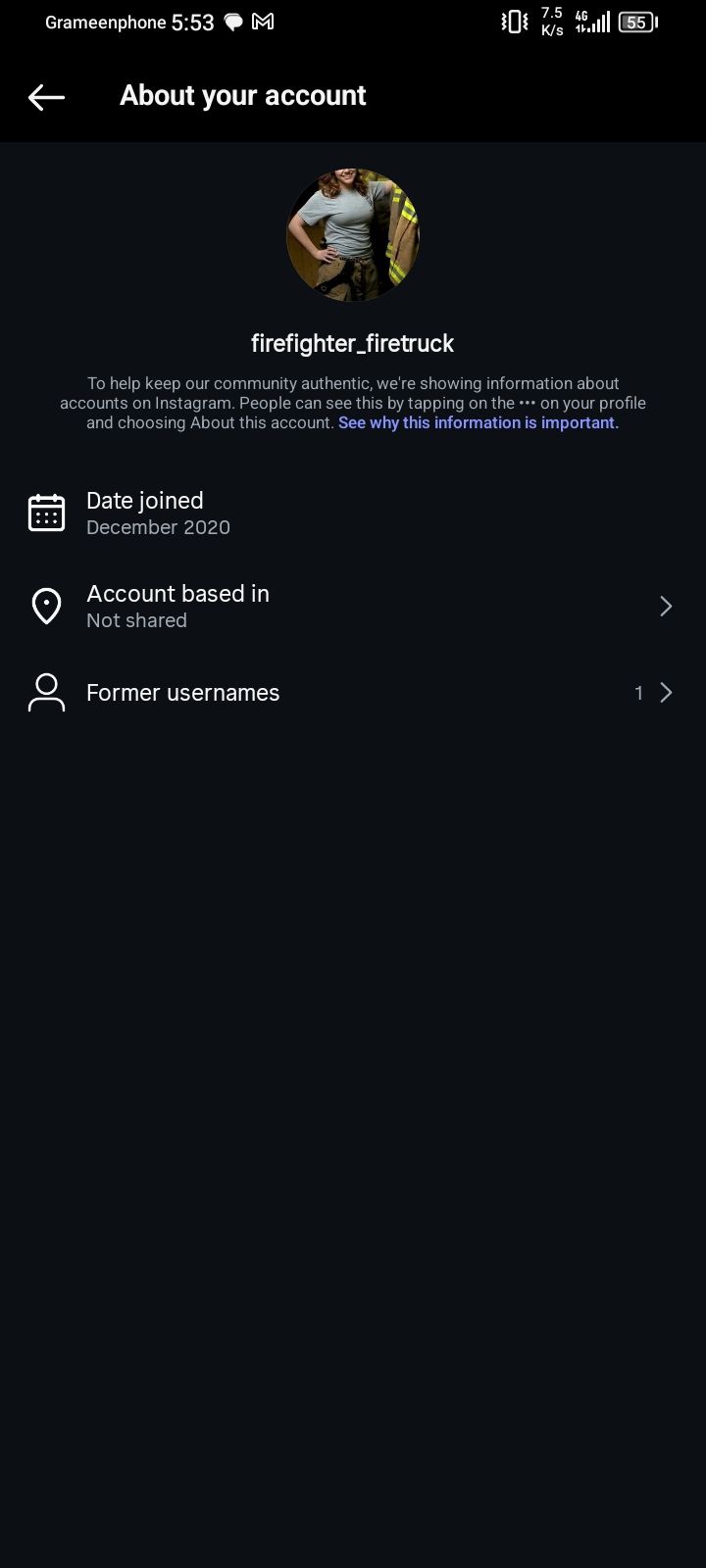706x1568 pixels.
Task: Open See why this information is important
Action: 479,423
